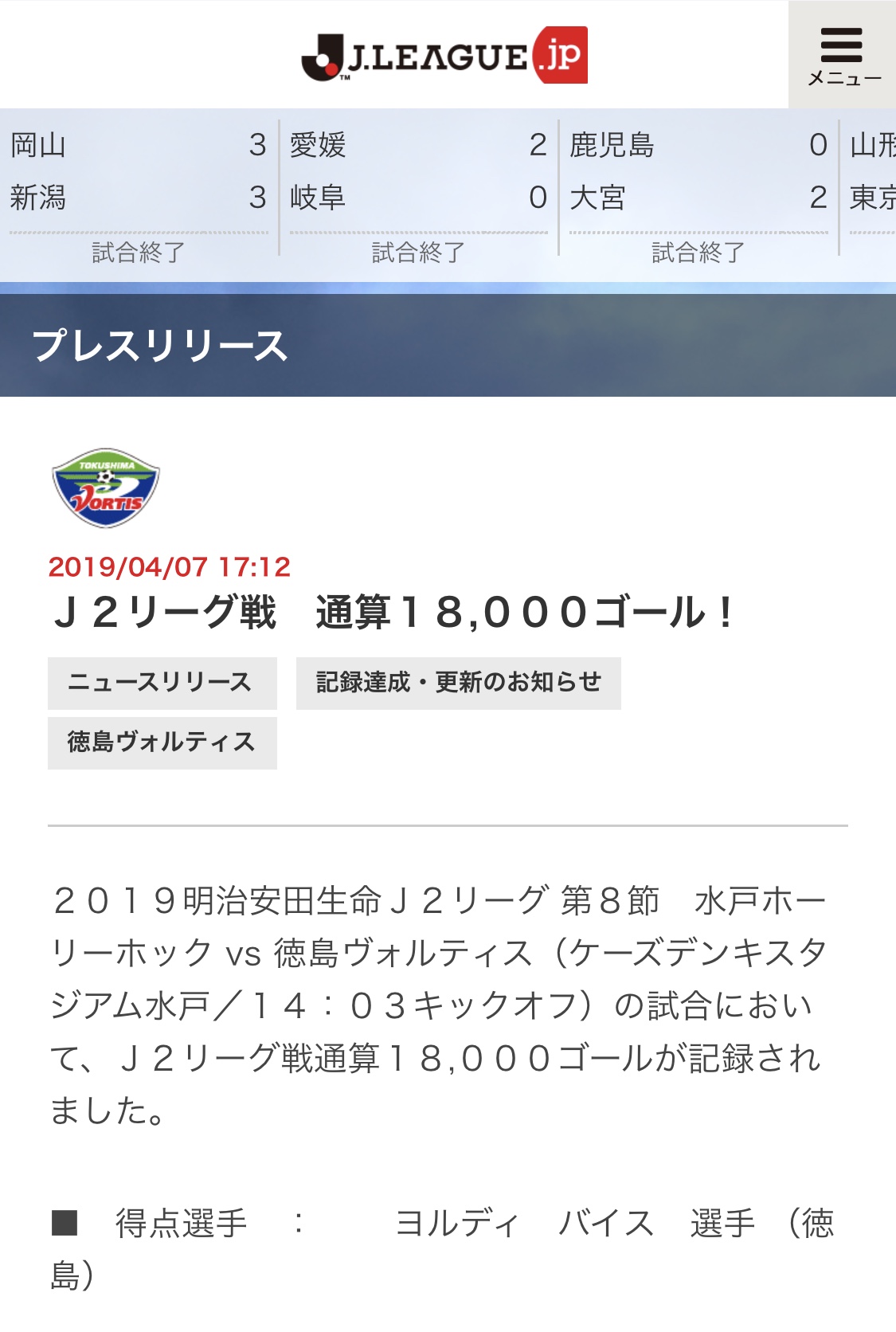Image resolution: width=896 pixels, height=1332 pixels.
Task: Select the 記録達成・更新のお知らせ tag
Action: tap(458, 683)
